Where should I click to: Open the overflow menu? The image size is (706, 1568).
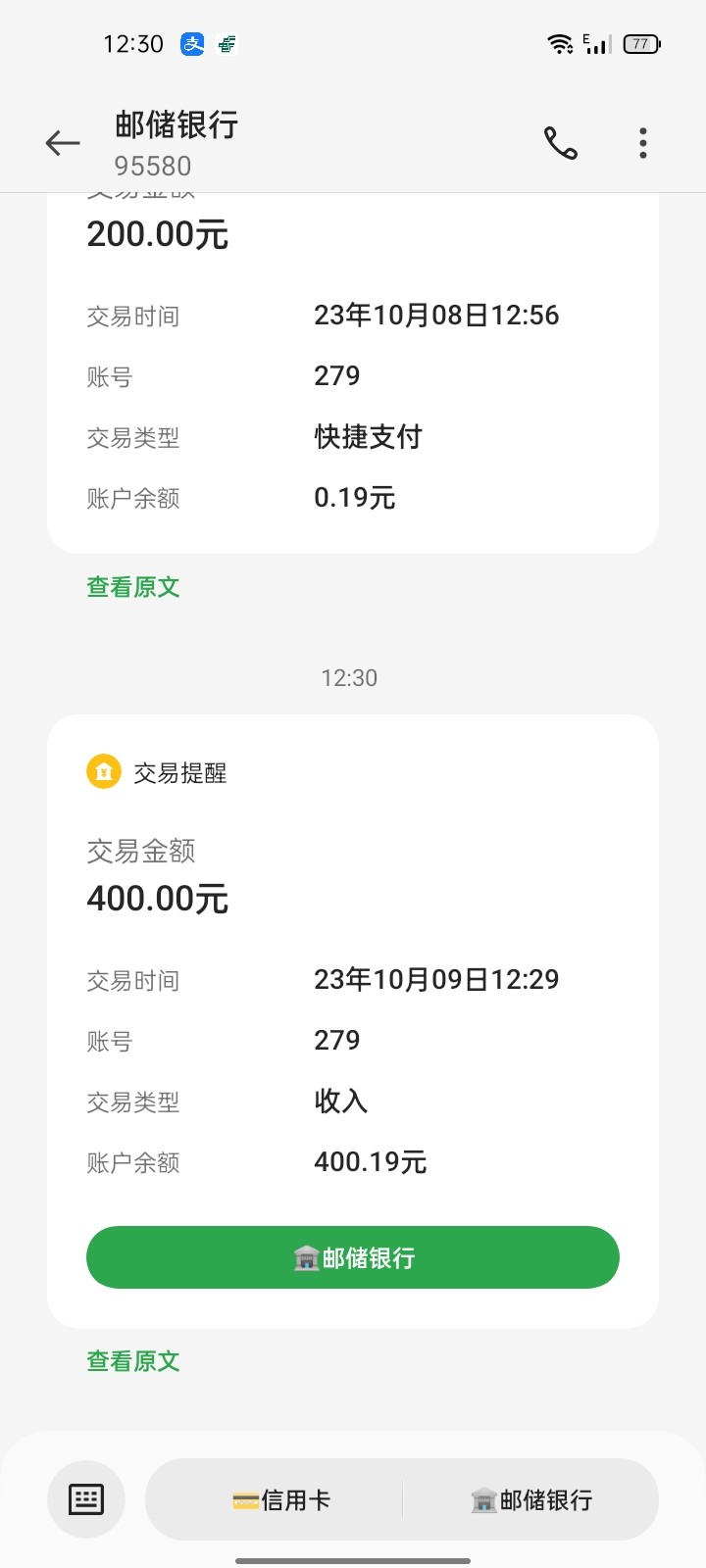[643, 143]
